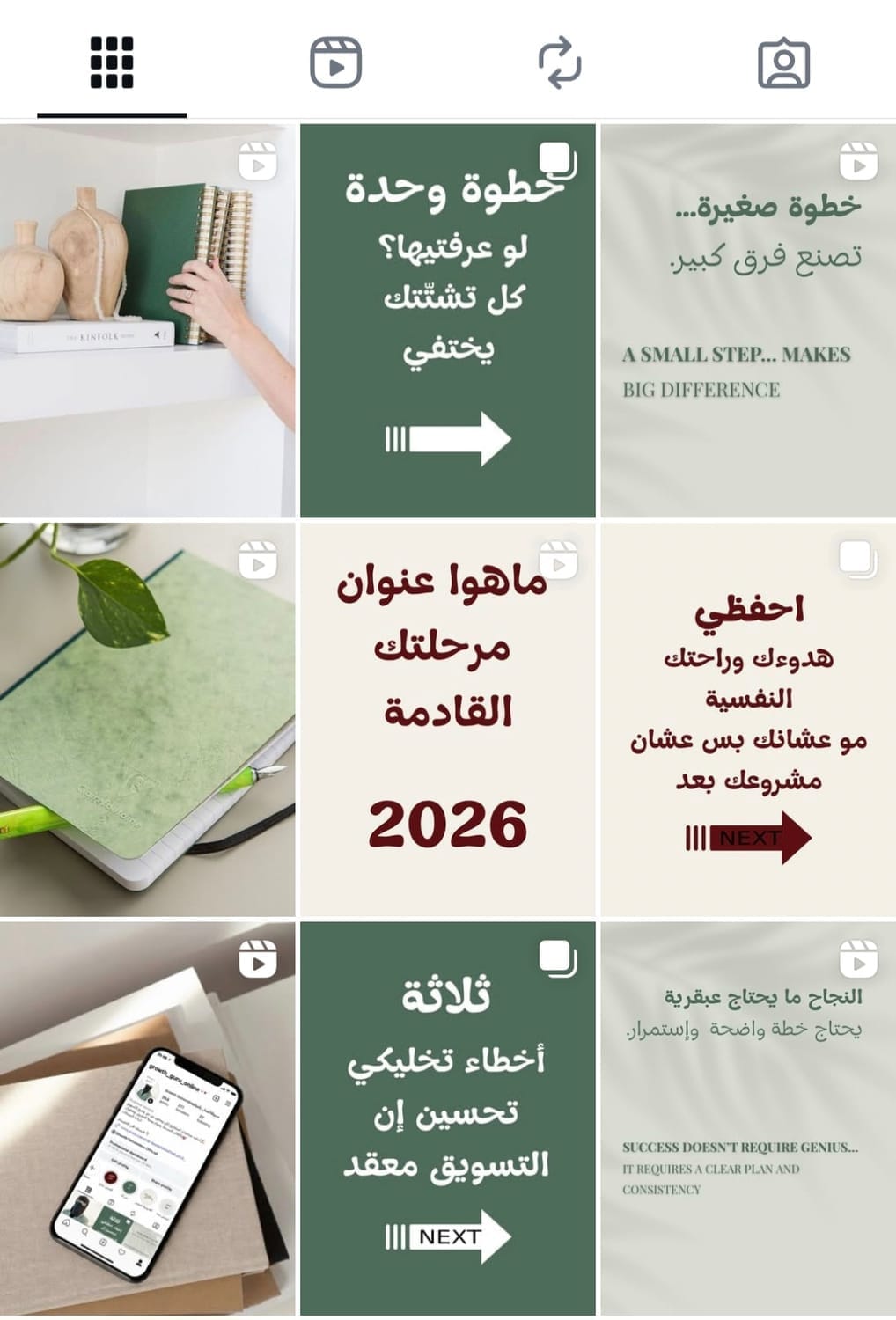The height and width of the screenshot is (1320, 896).
Task: Switch to the posts grid tab
Action: coord(112,63)
